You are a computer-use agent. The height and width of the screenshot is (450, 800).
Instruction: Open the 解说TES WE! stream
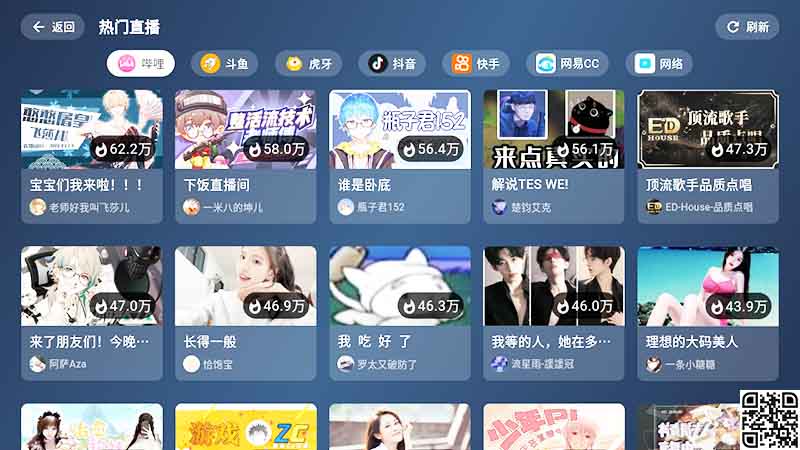(x=553, y=155)
